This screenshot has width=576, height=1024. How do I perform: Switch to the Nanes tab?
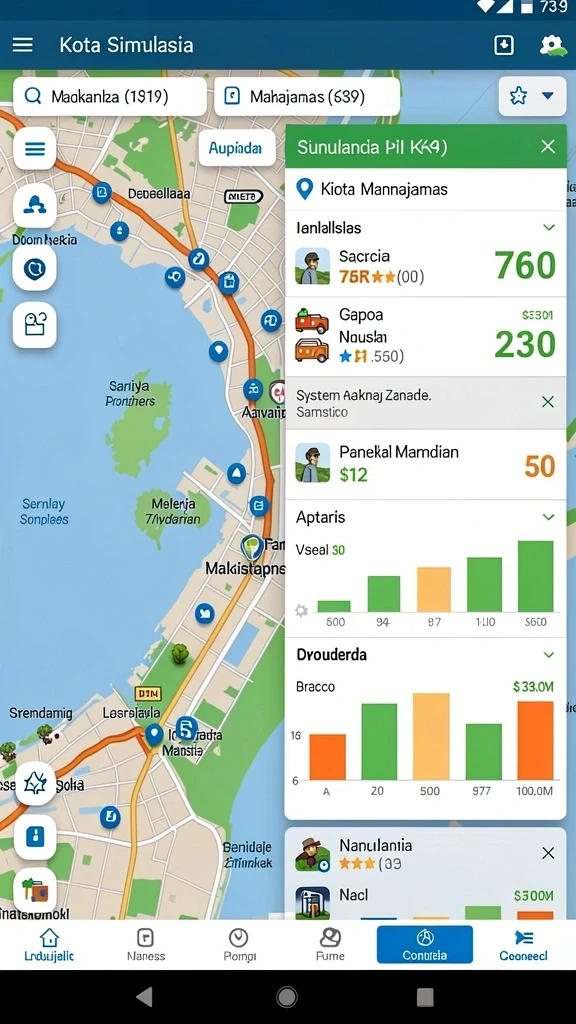(146, 945)
